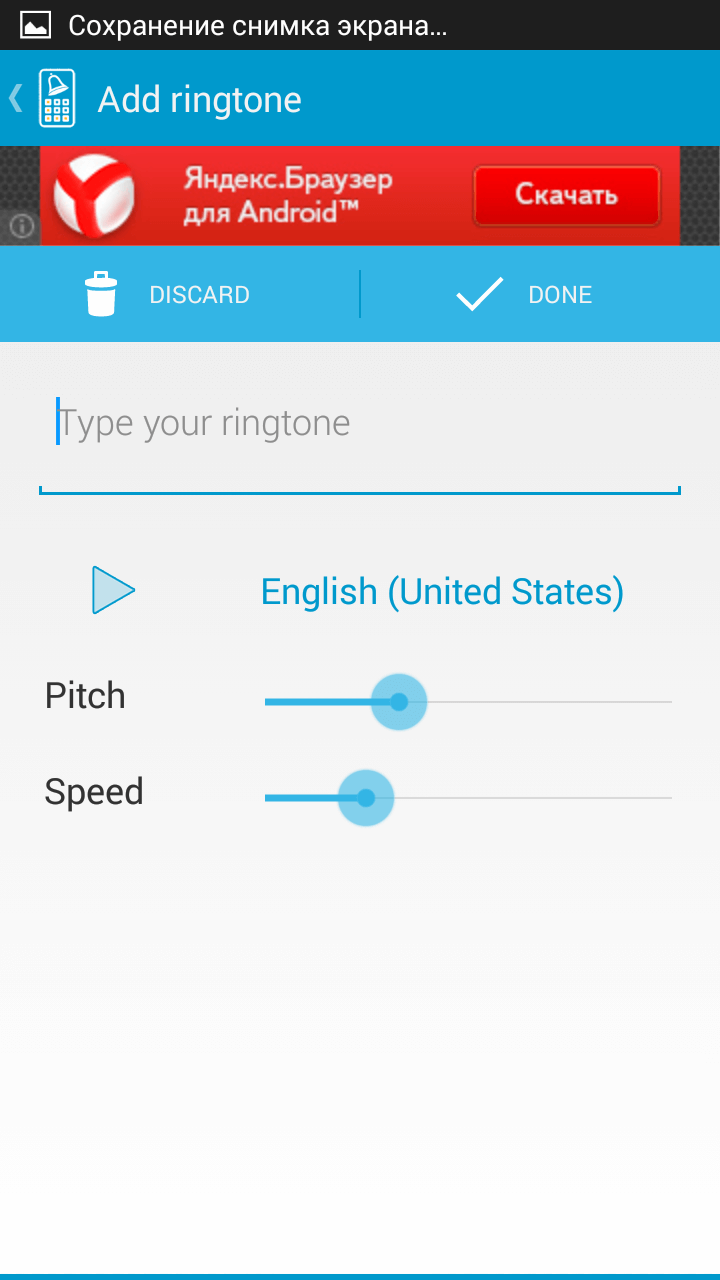Image resolution: width=720 pixels, height=1280 pixels.
Task: Tap the Type your ringtone text field
Action: coord(360,422)
